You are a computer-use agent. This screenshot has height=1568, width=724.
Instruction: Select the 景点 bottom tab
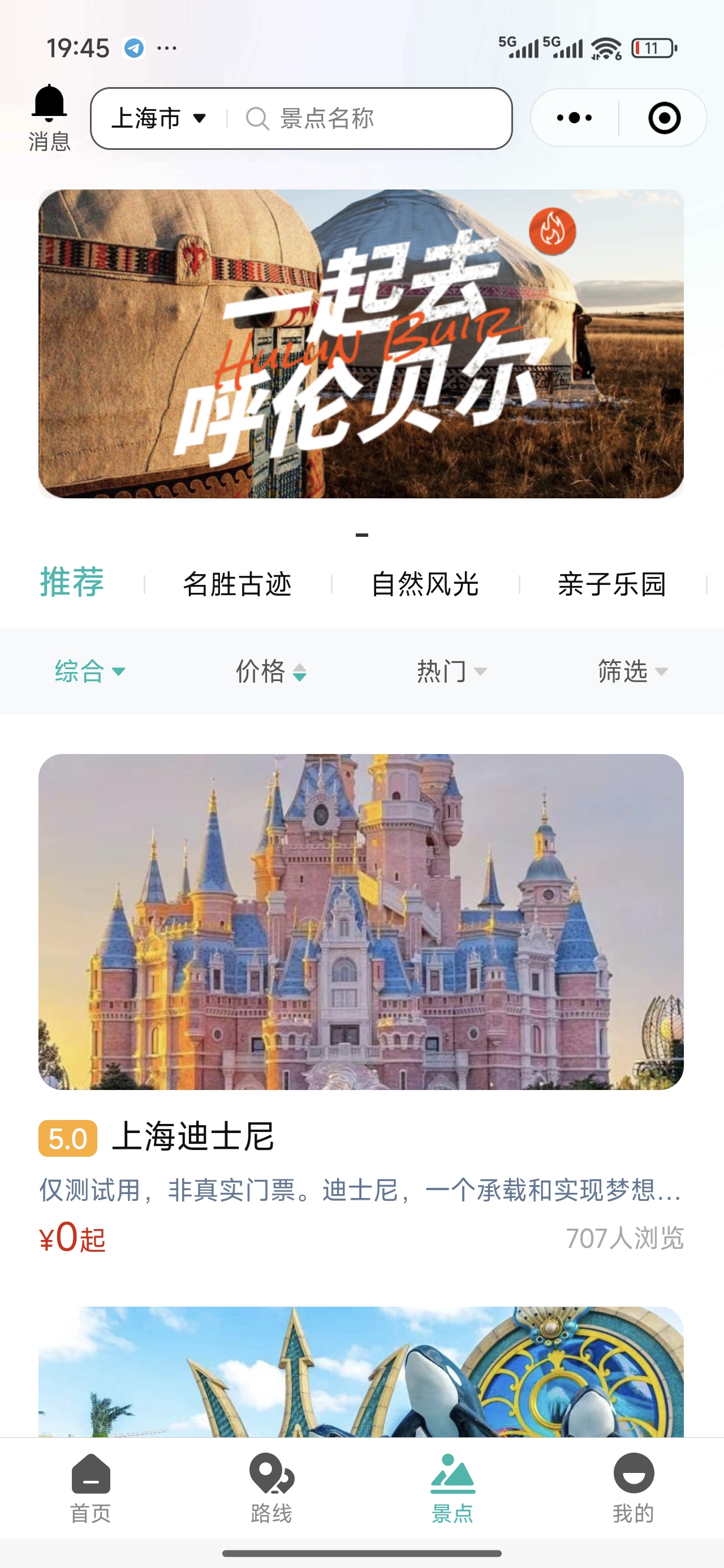tap(453, 1488)
